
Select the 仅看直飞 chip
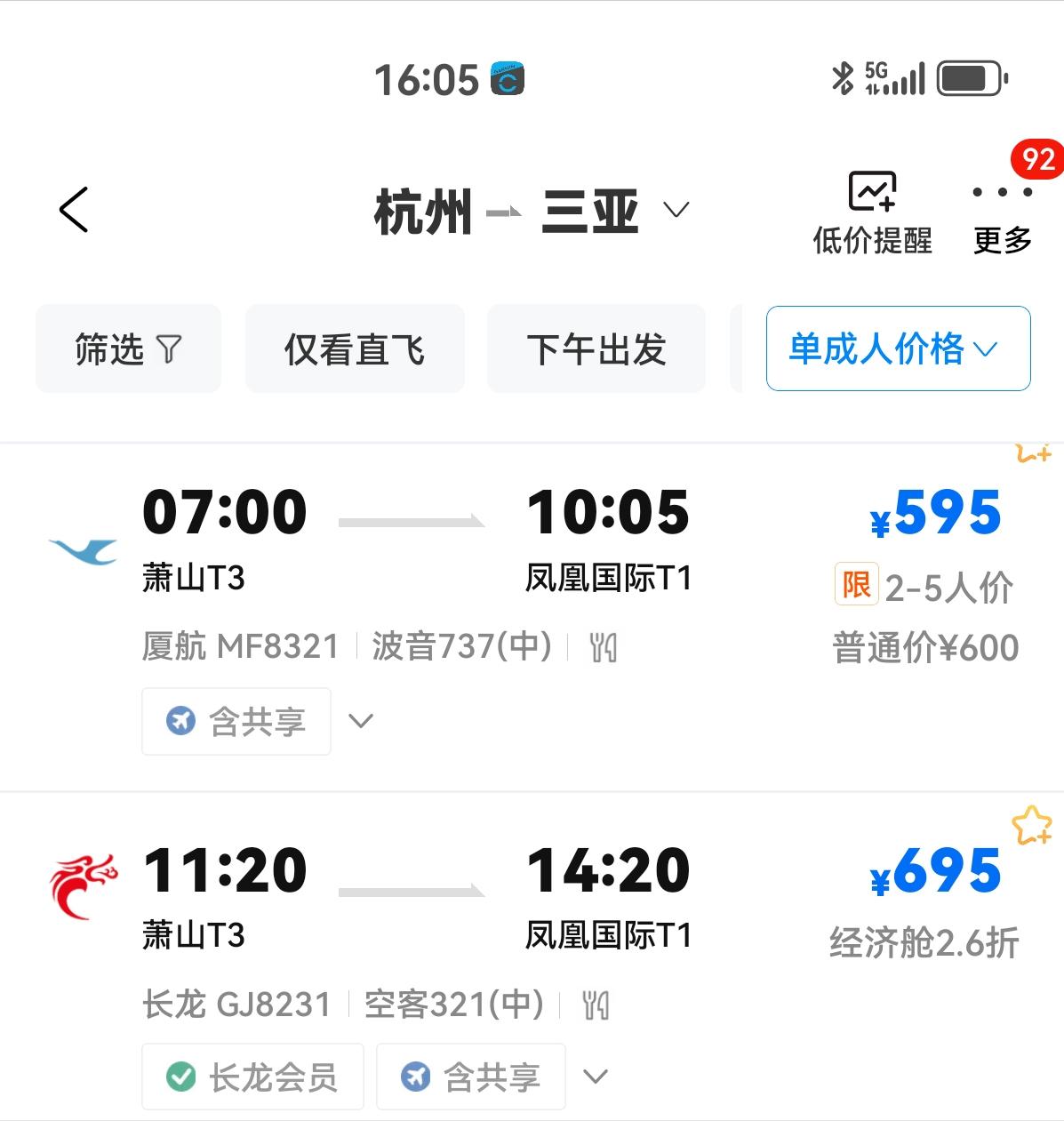click(x=355, y=349)
